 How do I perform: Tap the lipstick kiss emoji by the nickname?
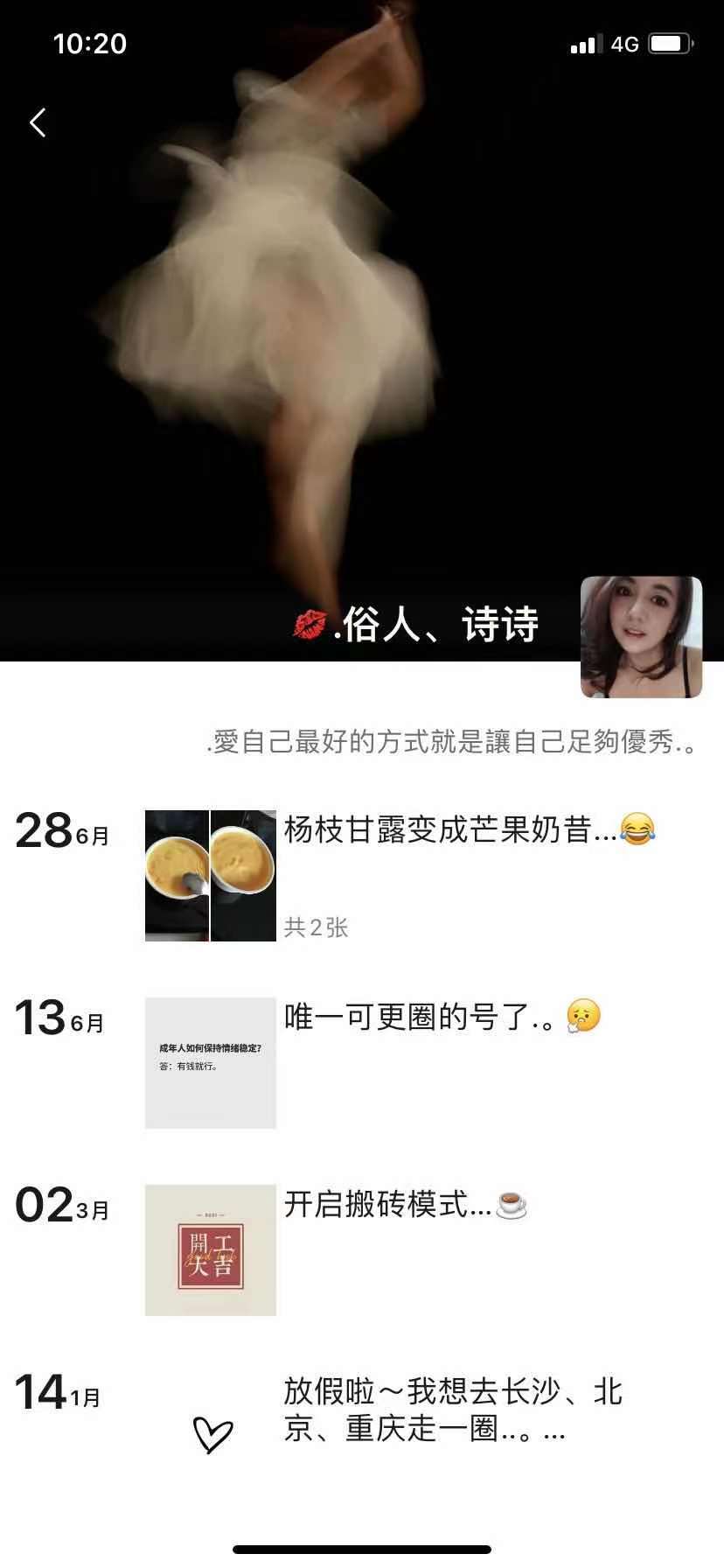[x=312, y=623]
